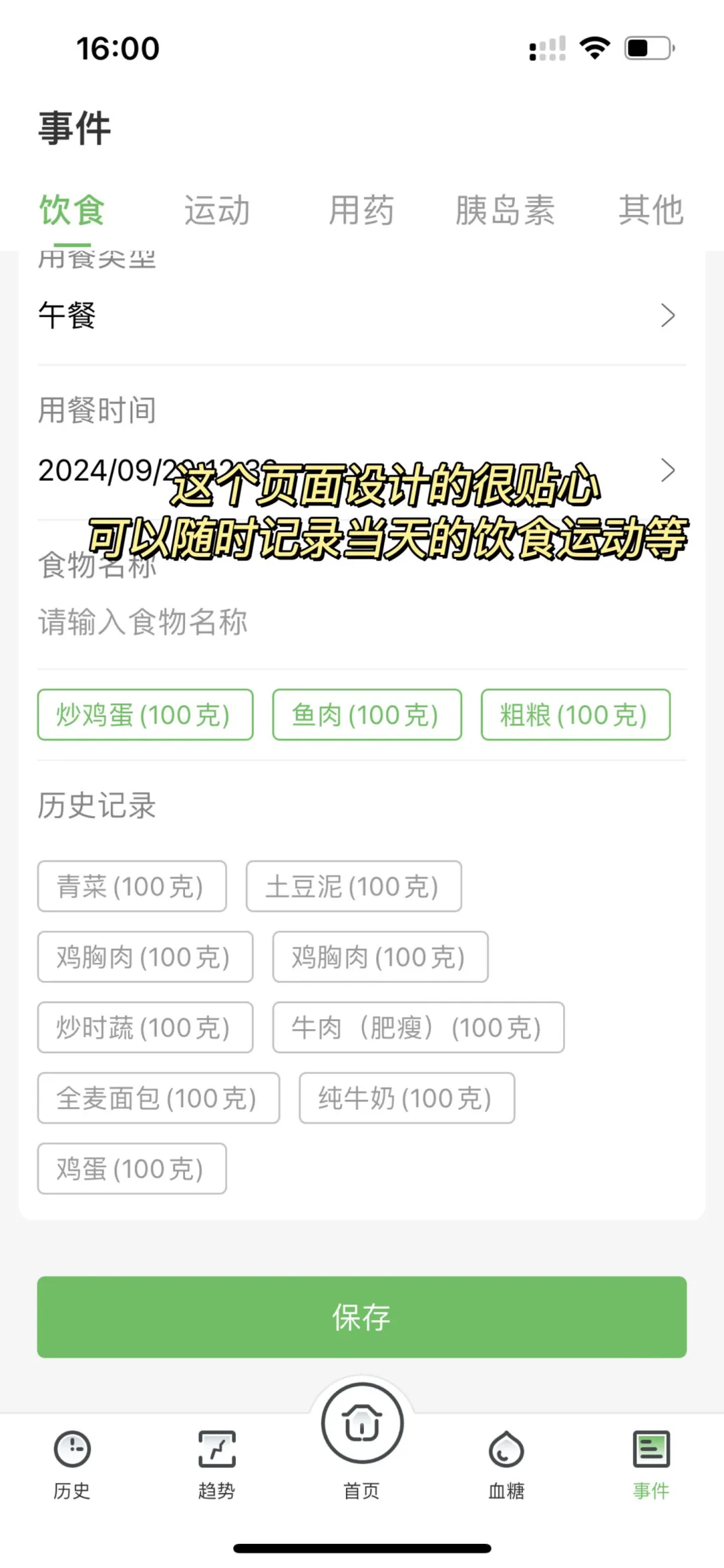Choose the 粗粮 (100克) chip

tap(576, 715)
